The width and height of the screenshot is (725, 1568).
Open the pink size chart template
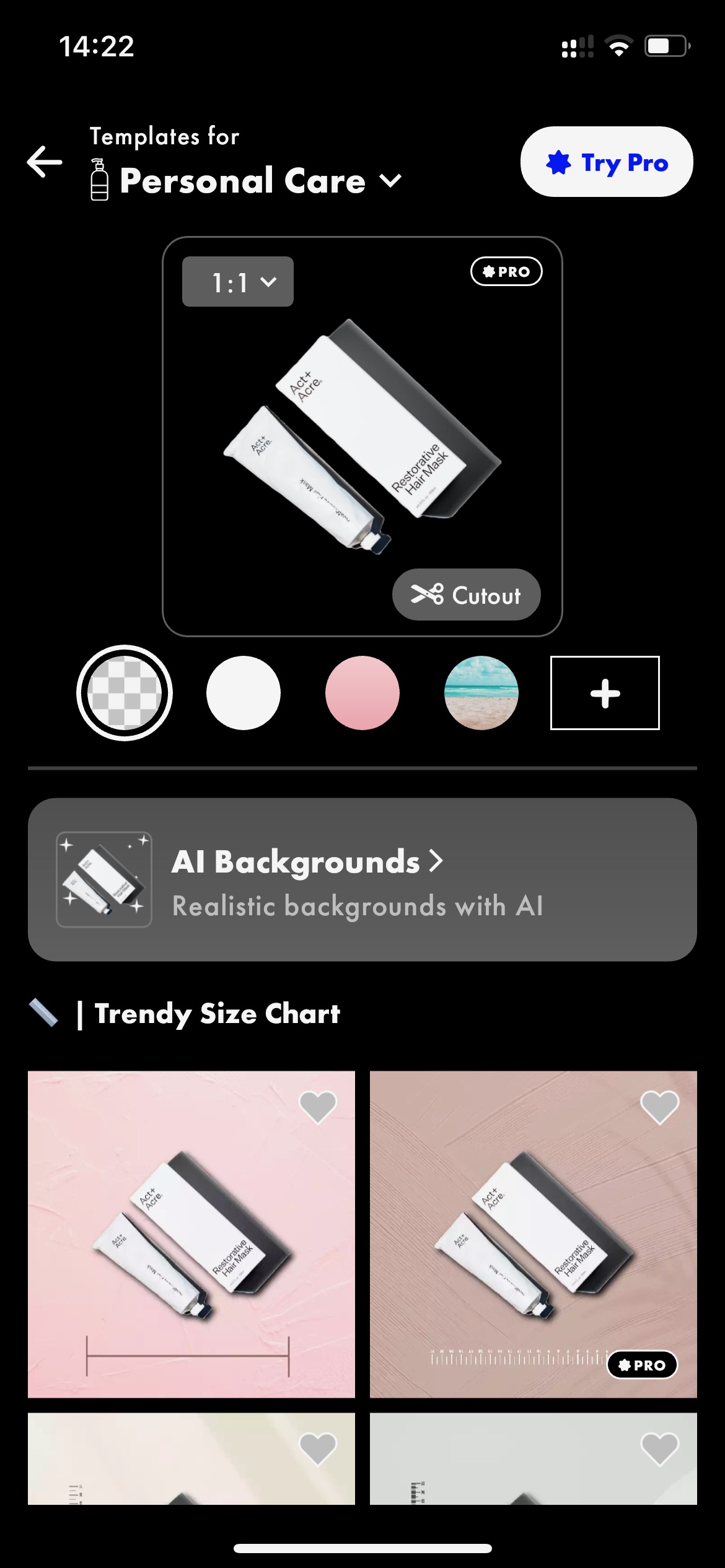pos(191,1234)
